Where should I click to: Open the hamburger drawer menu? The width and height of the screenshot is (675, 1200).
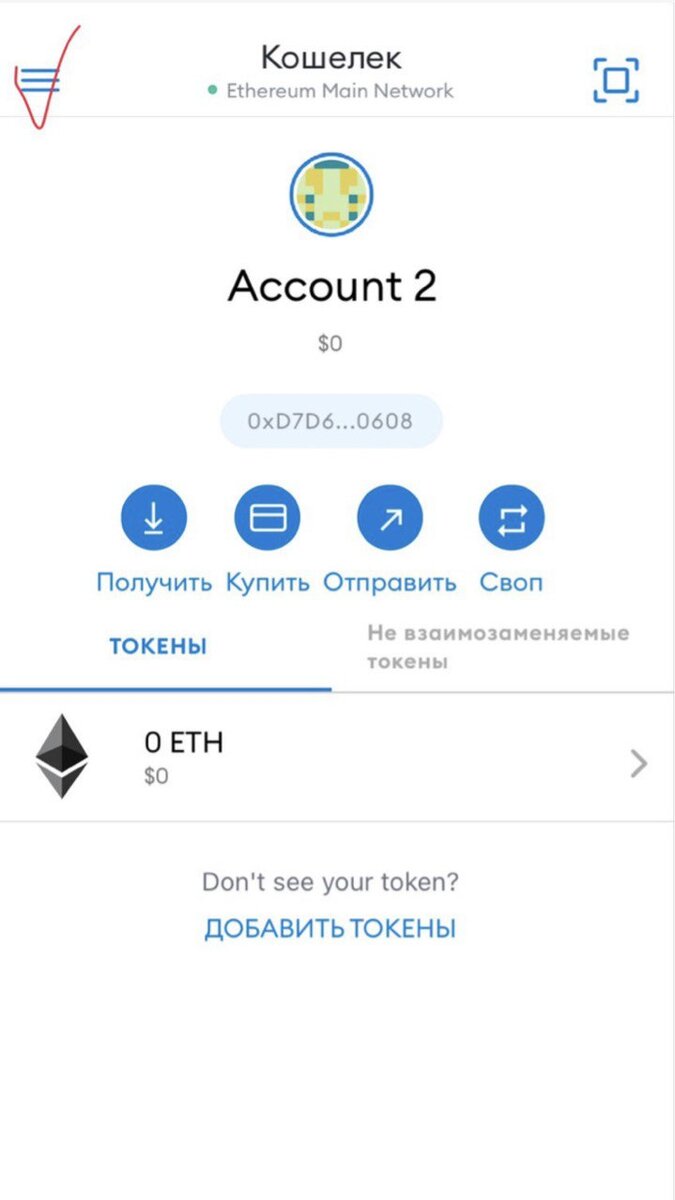(x=37, y=79)
